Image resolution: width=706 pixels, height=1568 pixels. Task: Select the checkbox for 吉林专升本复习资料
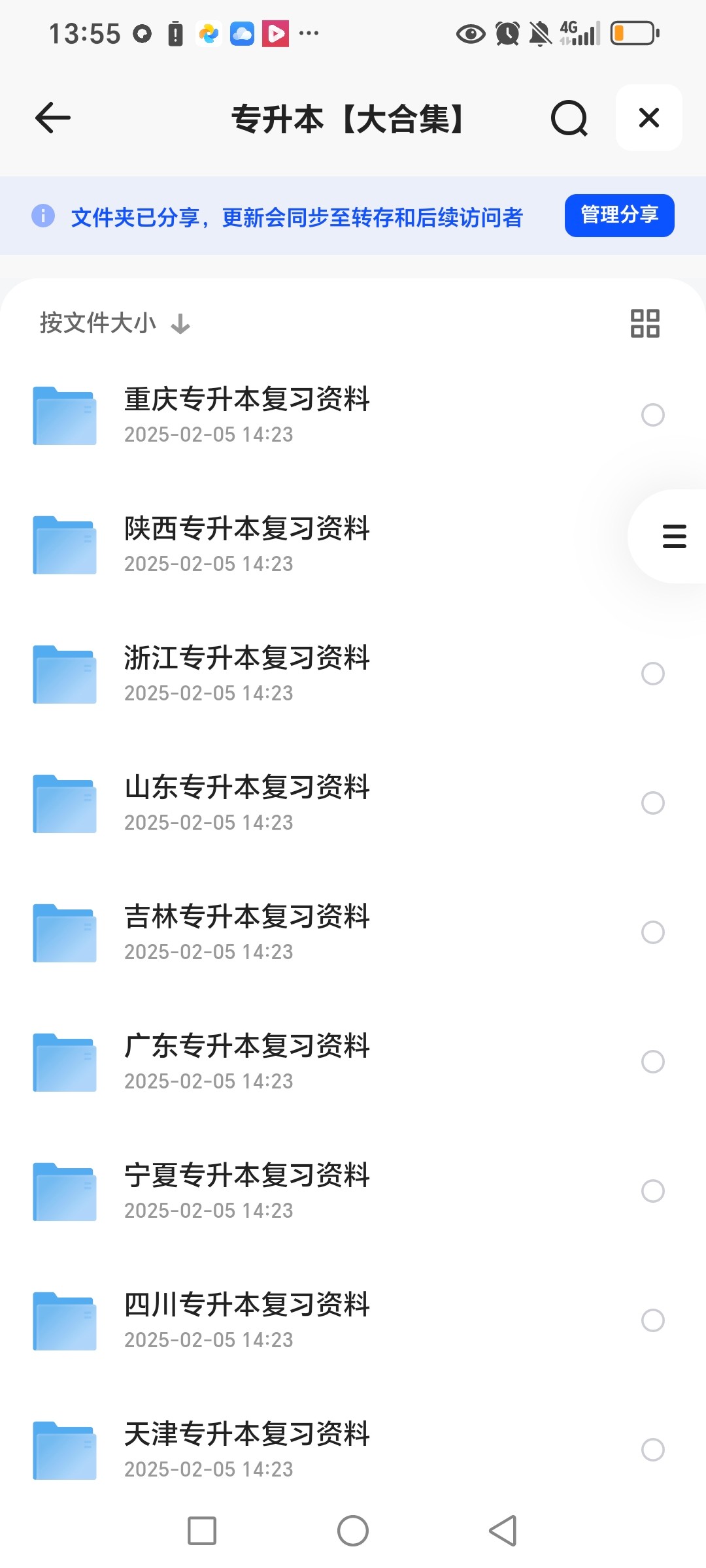point(652,932)
